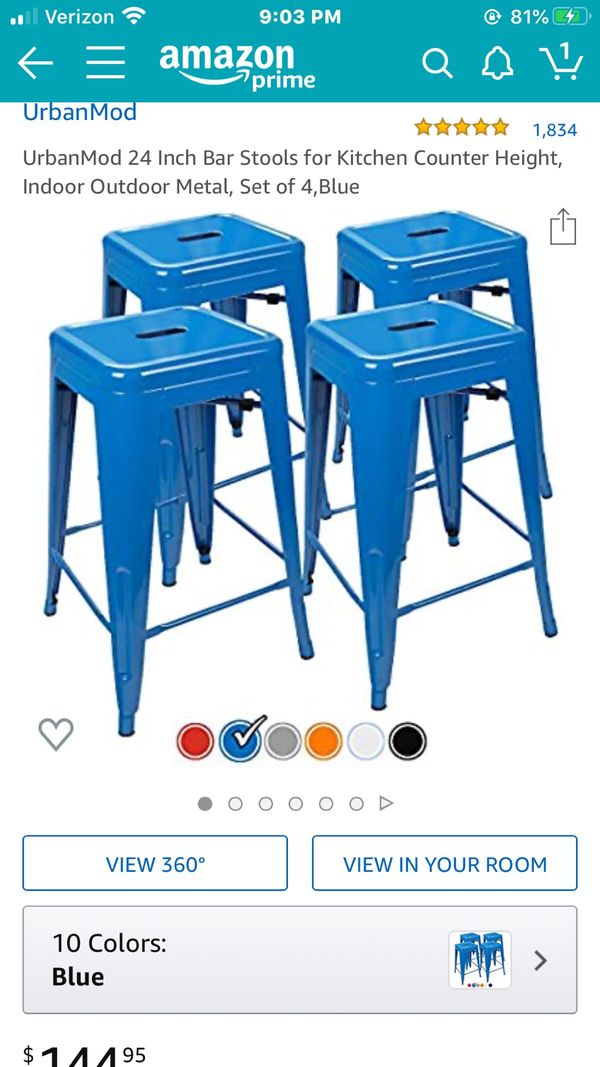600x1067 pixels.
Task: Jump to the video in image gallery
Action: click(386, 803)
